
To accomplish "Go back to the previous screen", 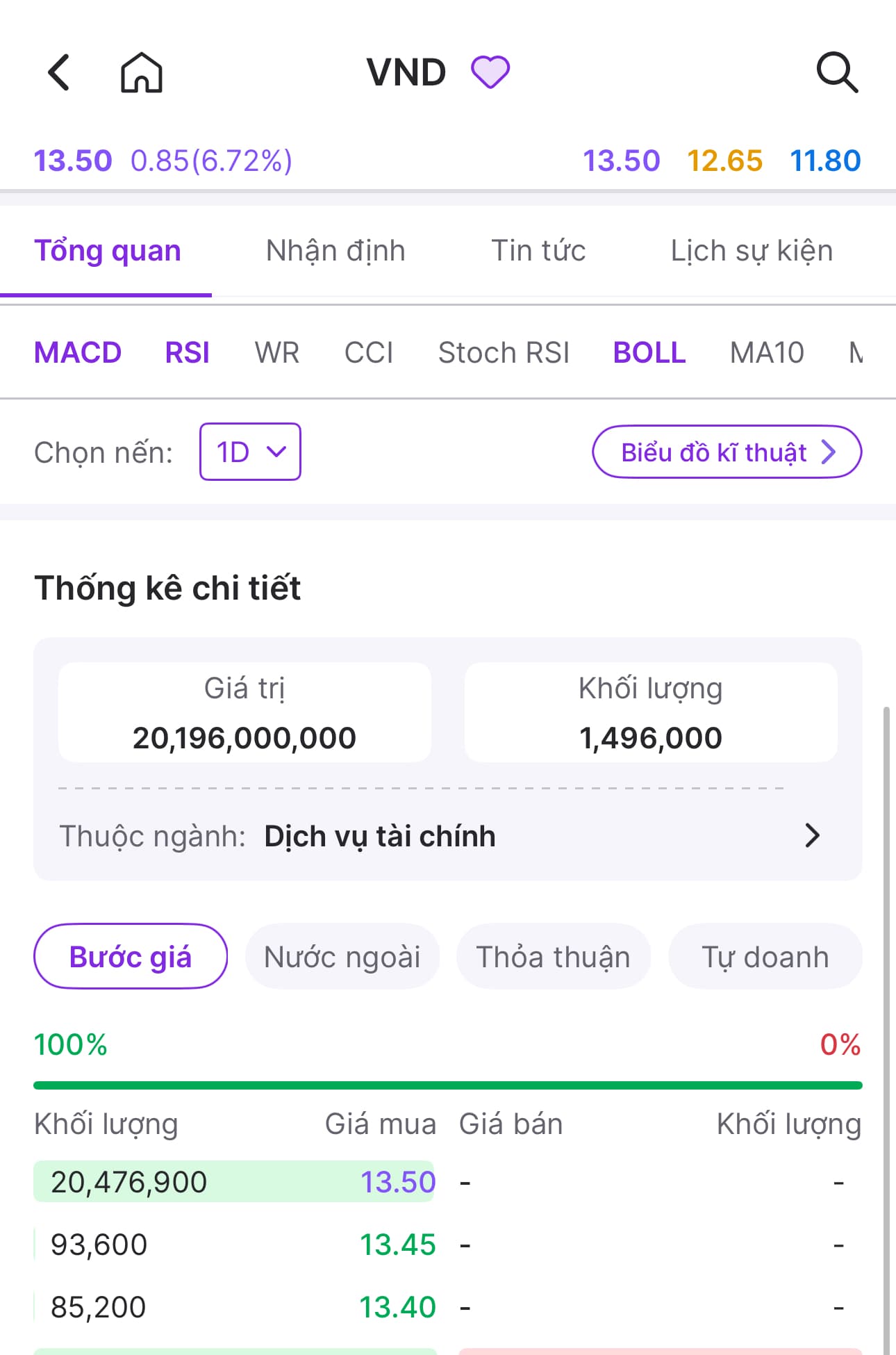I will click(x=59, y=72).
